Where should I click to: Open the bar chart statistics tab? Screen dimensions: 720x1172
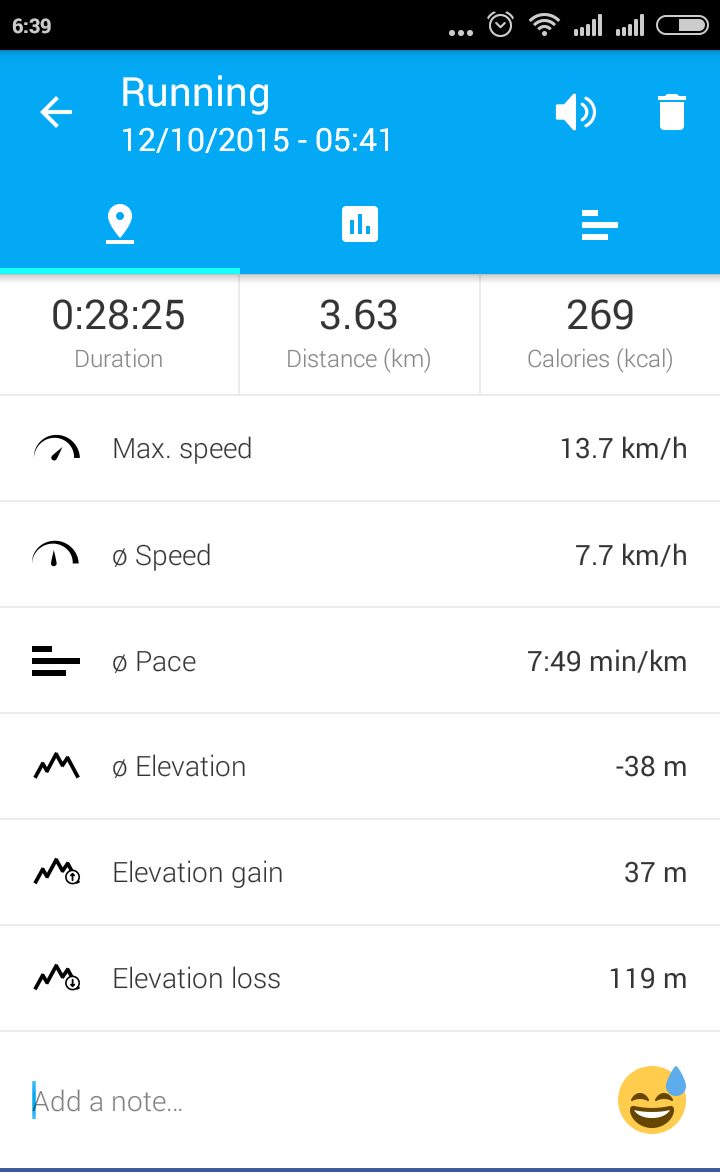tap(360, 225)
